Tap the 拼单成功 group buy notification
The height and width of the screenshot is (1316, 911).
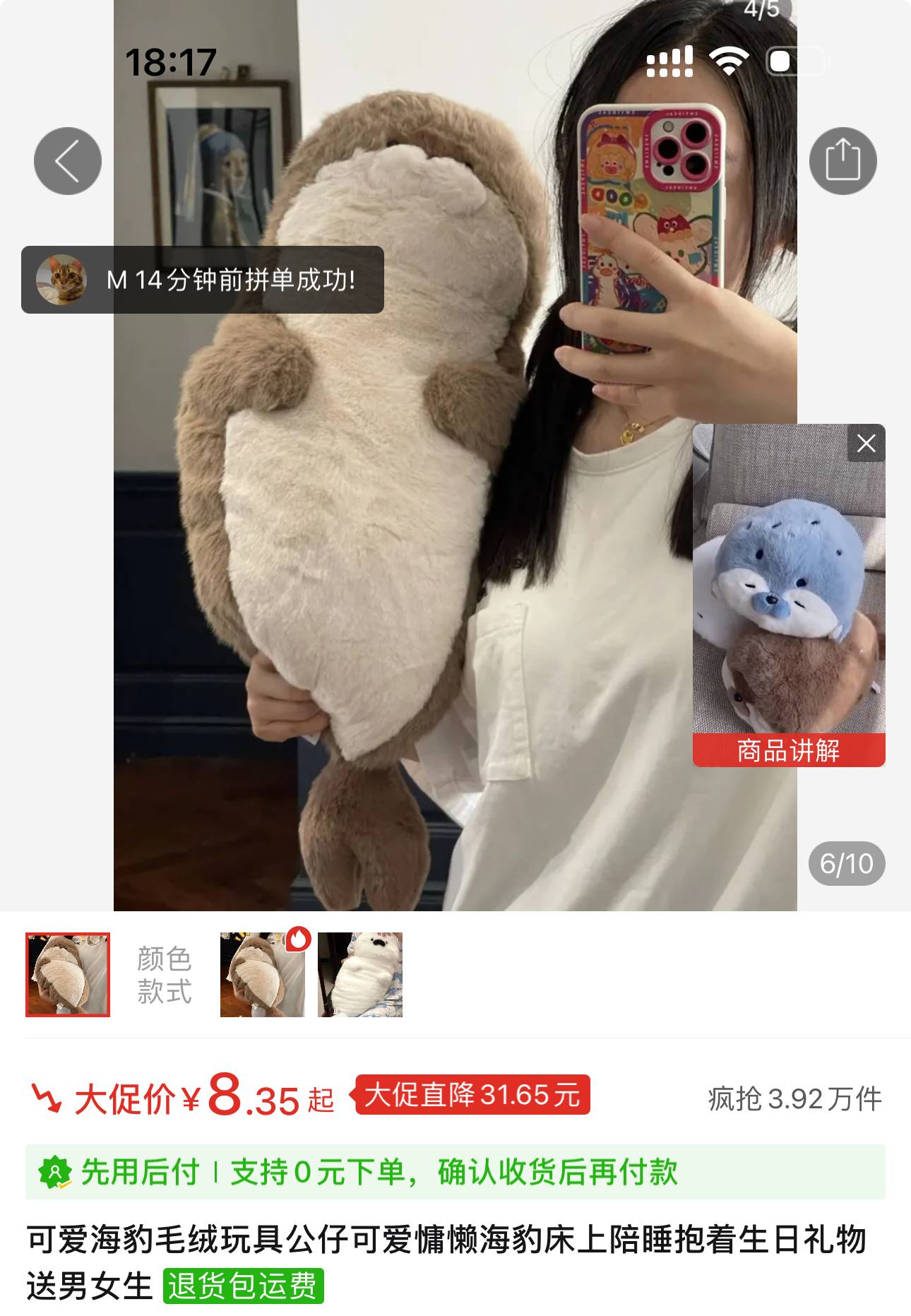(203, 280)
